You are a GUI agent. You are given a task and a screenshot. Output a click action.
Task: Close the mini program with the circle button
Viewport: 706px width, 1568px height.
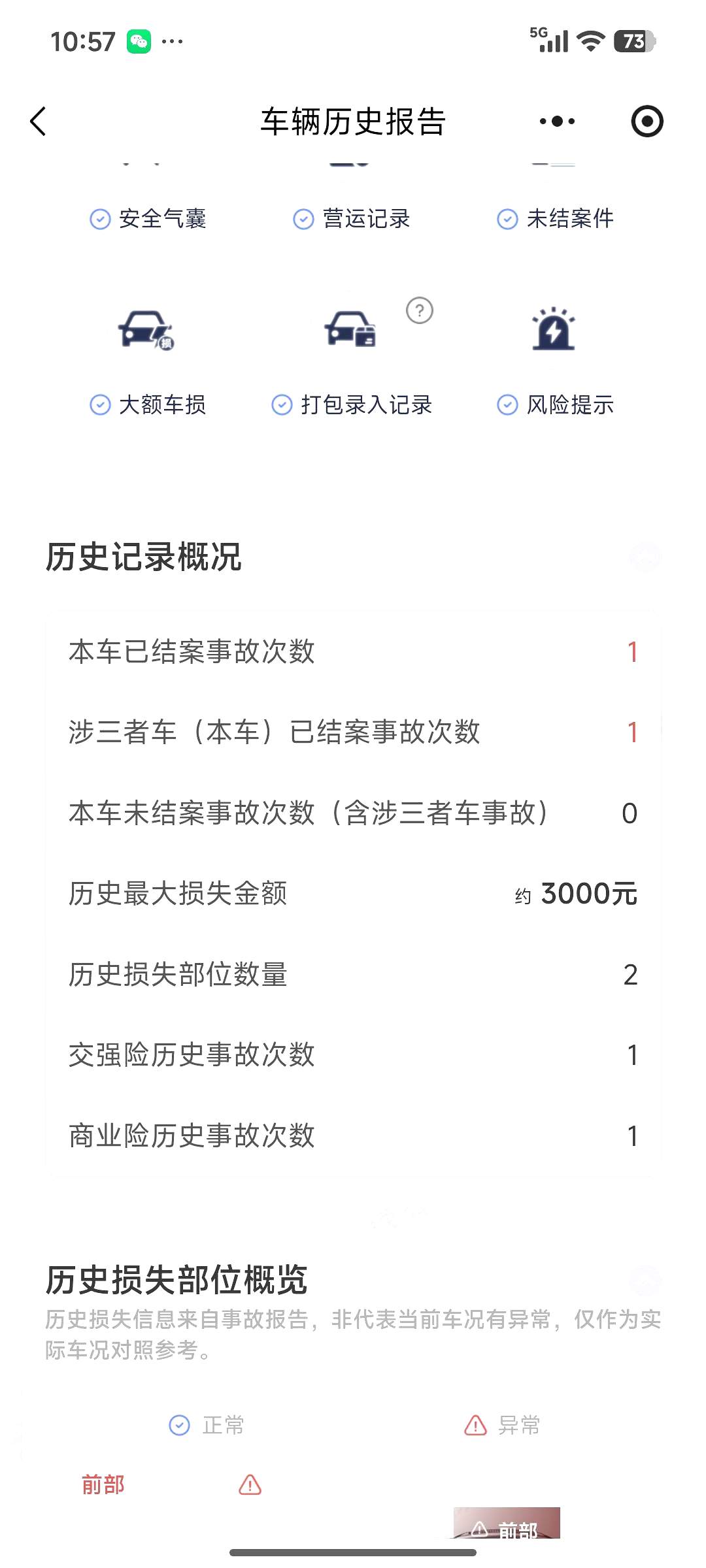point(647,122)
